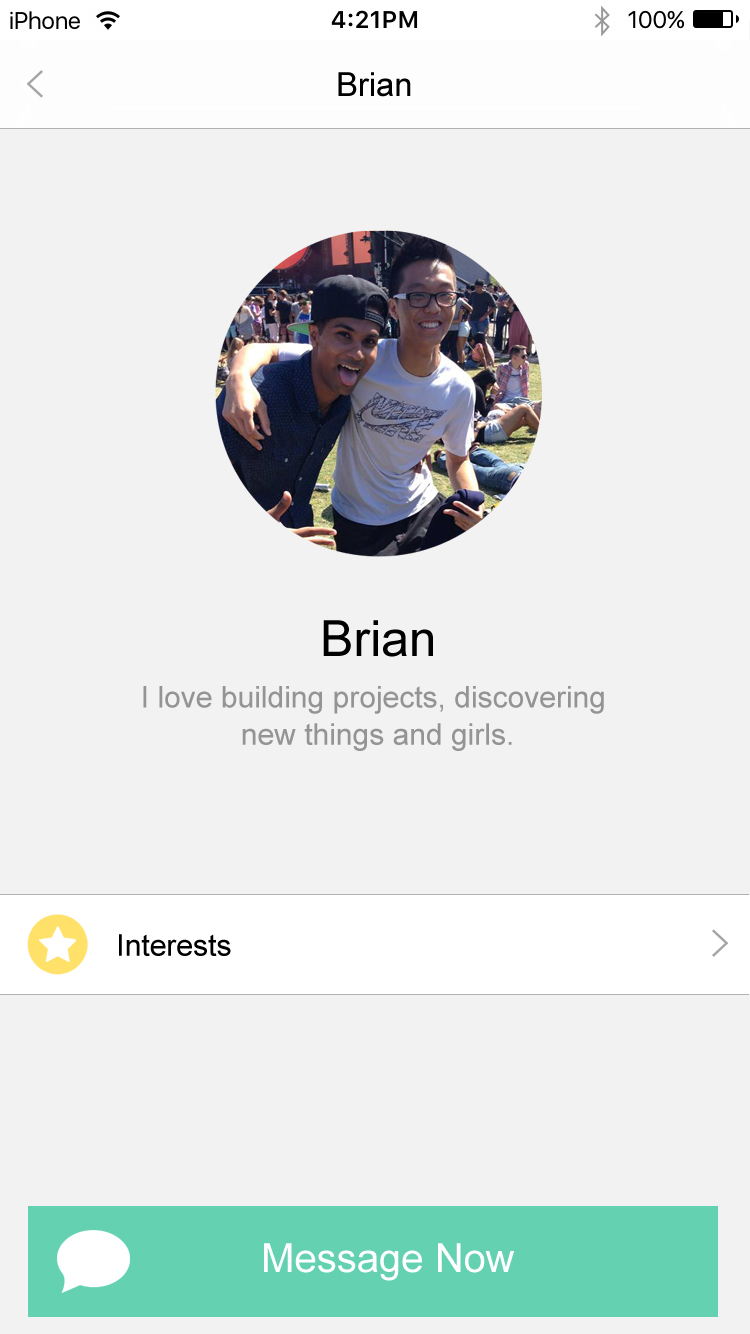View Brian's round profile photo
The height and width of the screenshot is (1334, 750).
coord(379,393)
